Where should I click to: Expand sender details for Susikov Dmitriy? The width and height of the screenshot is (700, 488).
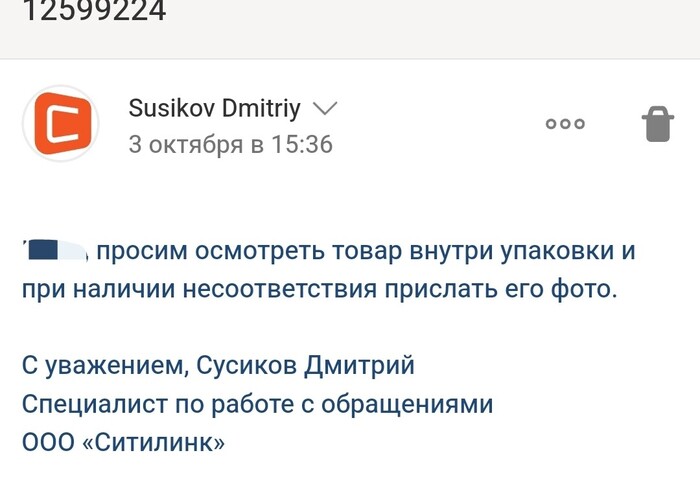point(326,108)
